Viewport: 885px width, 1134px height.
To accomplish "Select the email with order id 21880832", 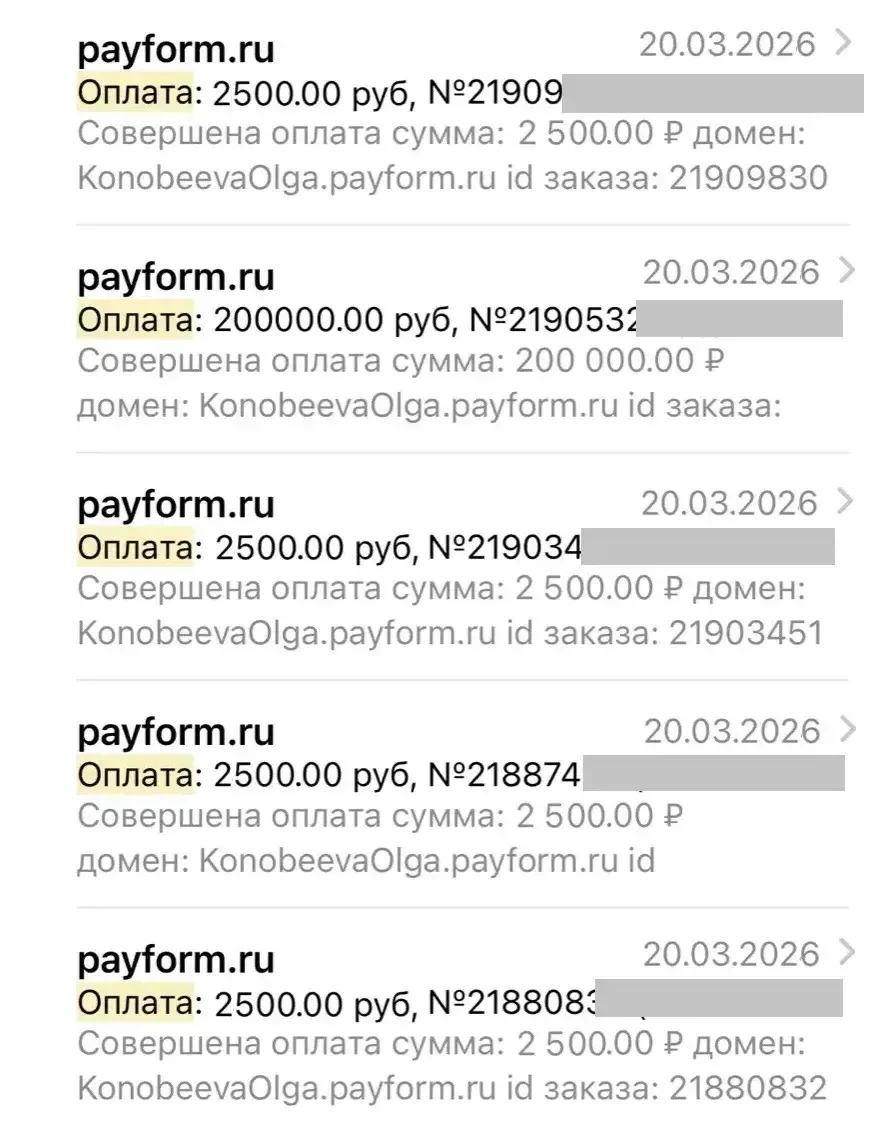I will click(450, 1022).
